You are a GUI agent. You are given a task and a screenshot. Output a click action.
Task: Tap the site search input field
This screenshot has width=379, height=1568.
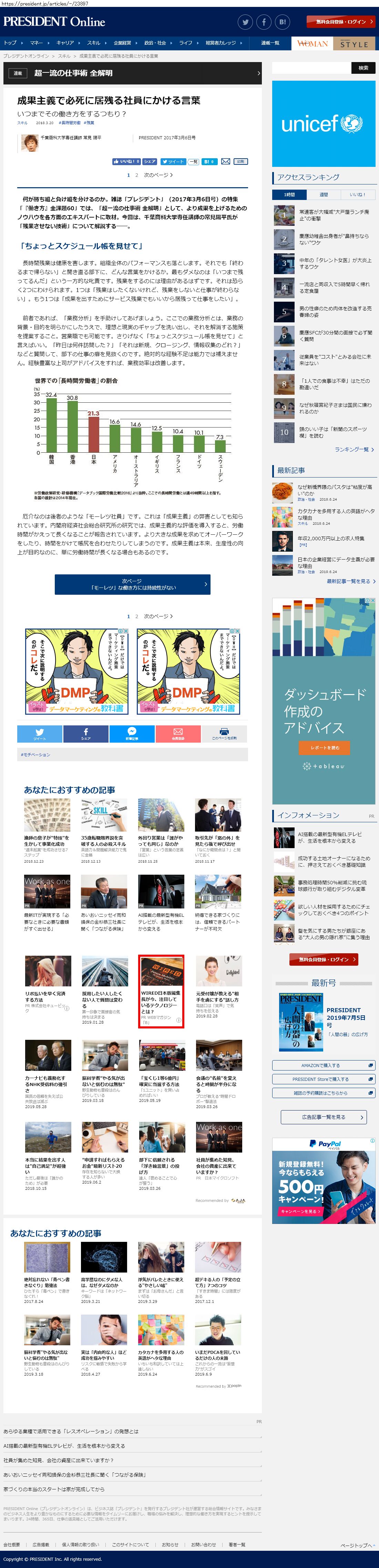point(311,68)
